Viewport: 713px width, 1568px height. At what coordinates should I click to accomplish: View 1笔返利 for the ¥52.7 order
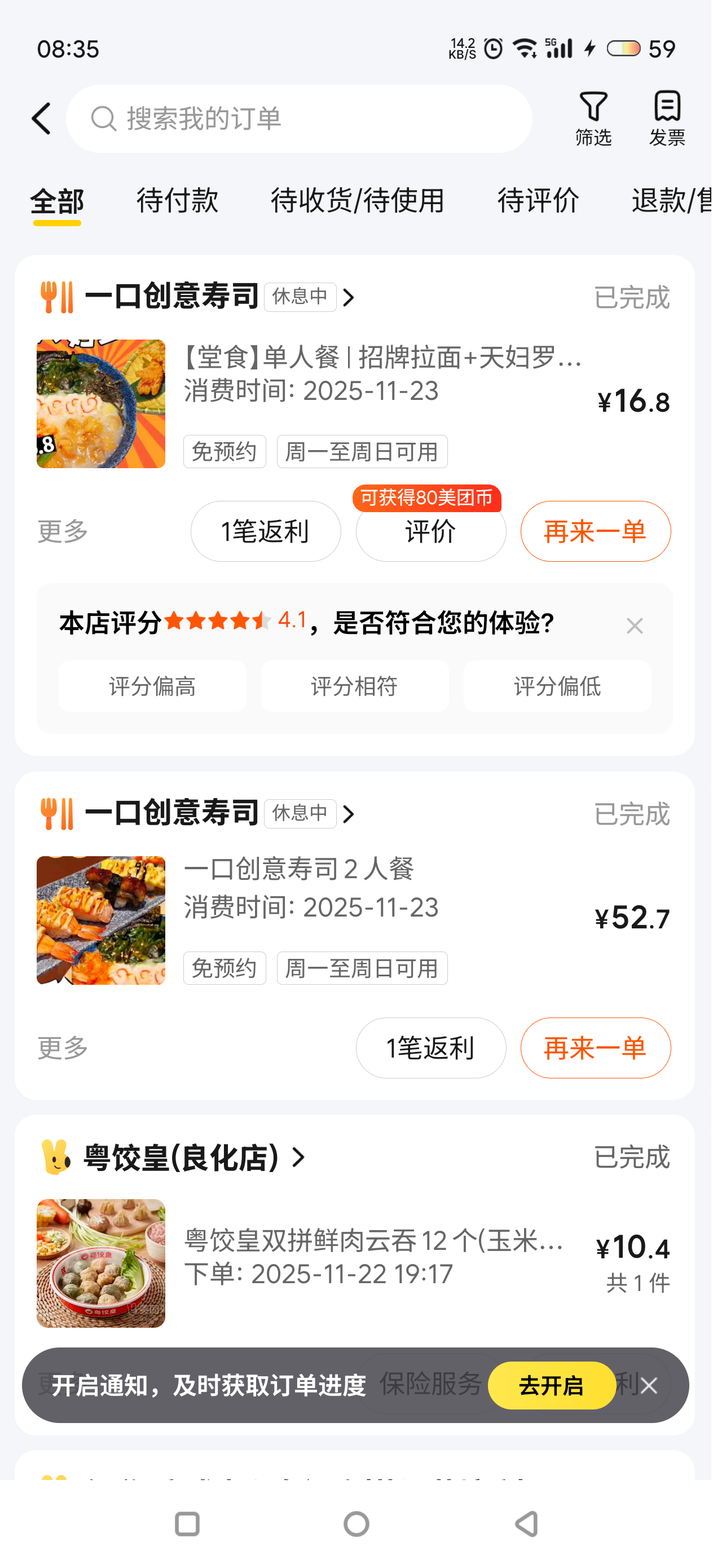tap(431, 1048)
